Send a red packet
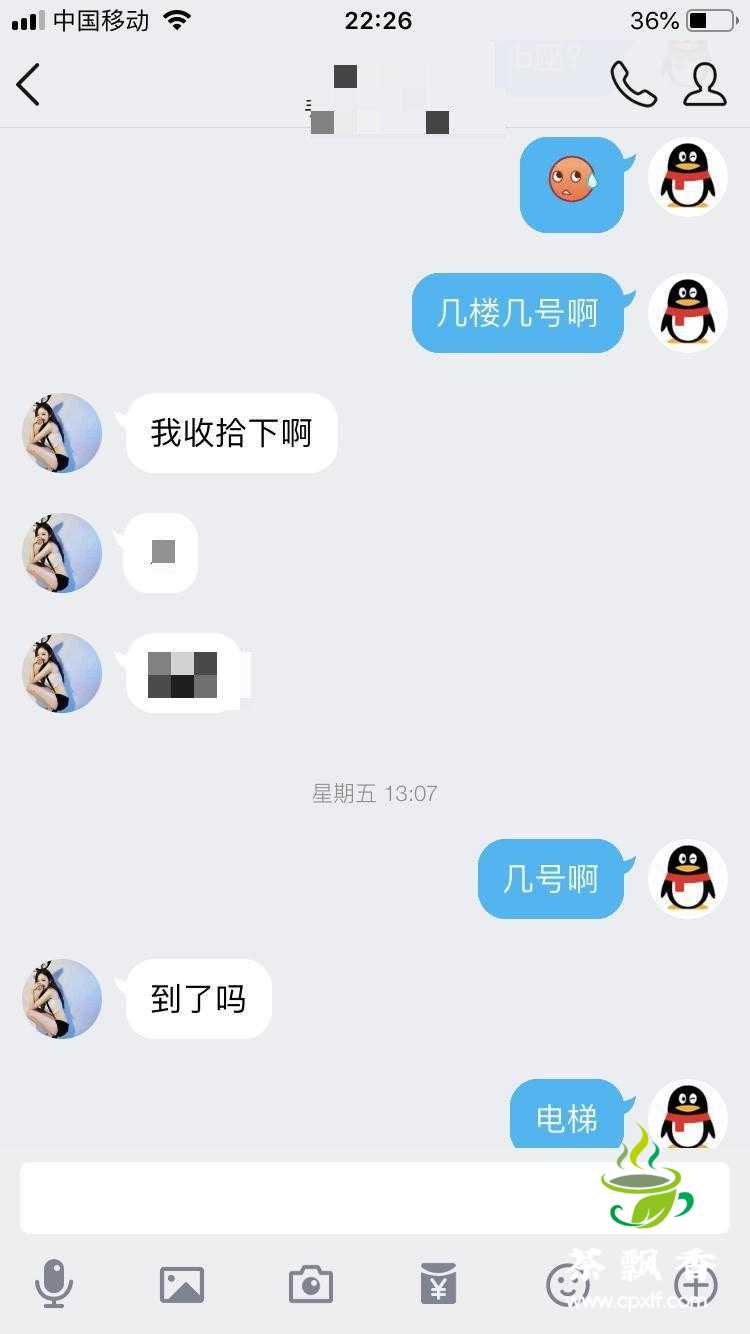Image resolution: width=750 pixels, height=1334 pixels. [439, 1284]
